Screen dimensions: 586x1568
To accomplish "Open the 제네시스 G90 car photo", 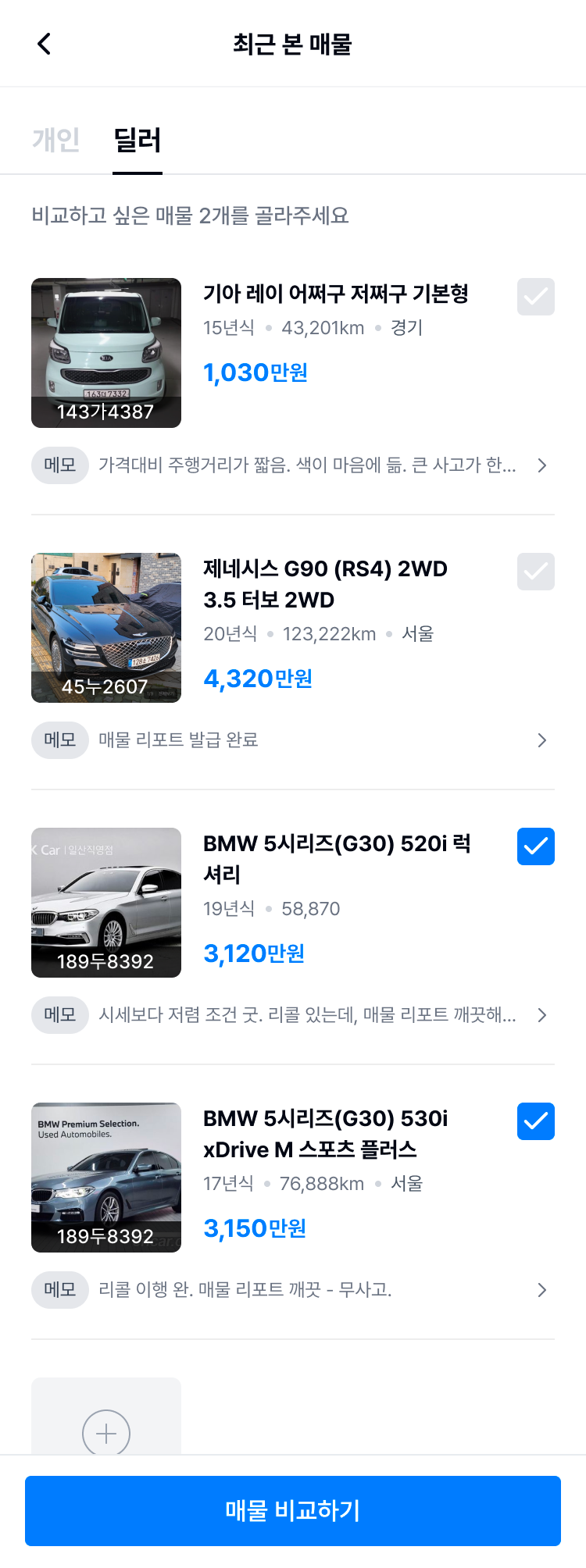I will pos(106,628).
